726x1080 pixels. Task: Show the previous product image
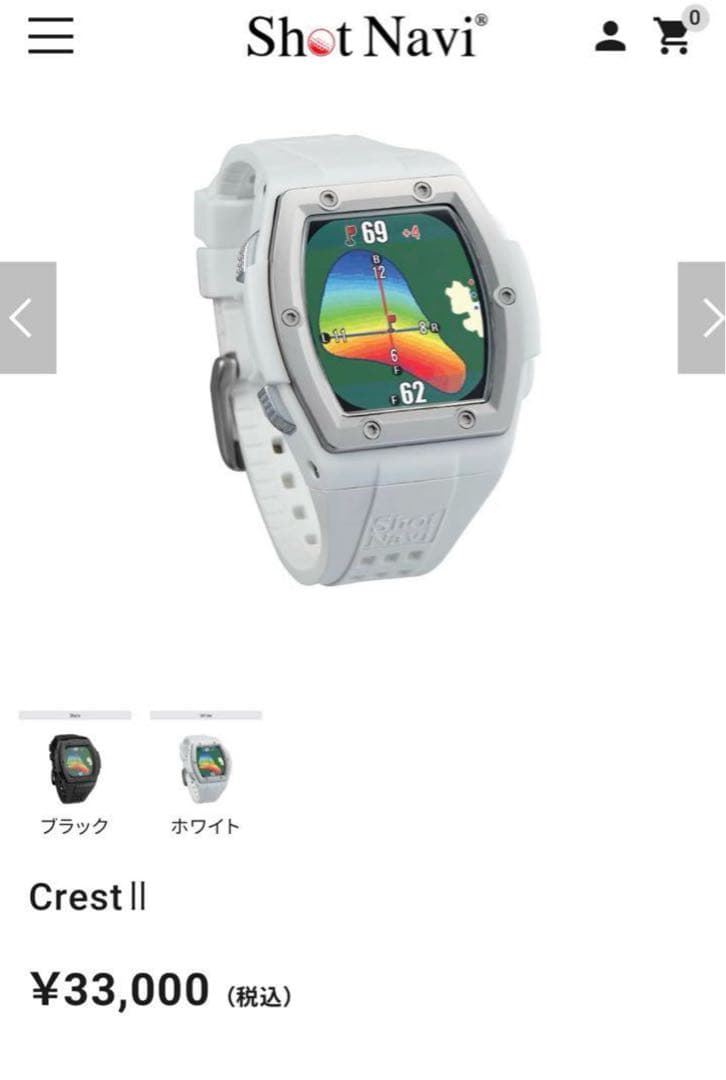click(x=27, y=318)
